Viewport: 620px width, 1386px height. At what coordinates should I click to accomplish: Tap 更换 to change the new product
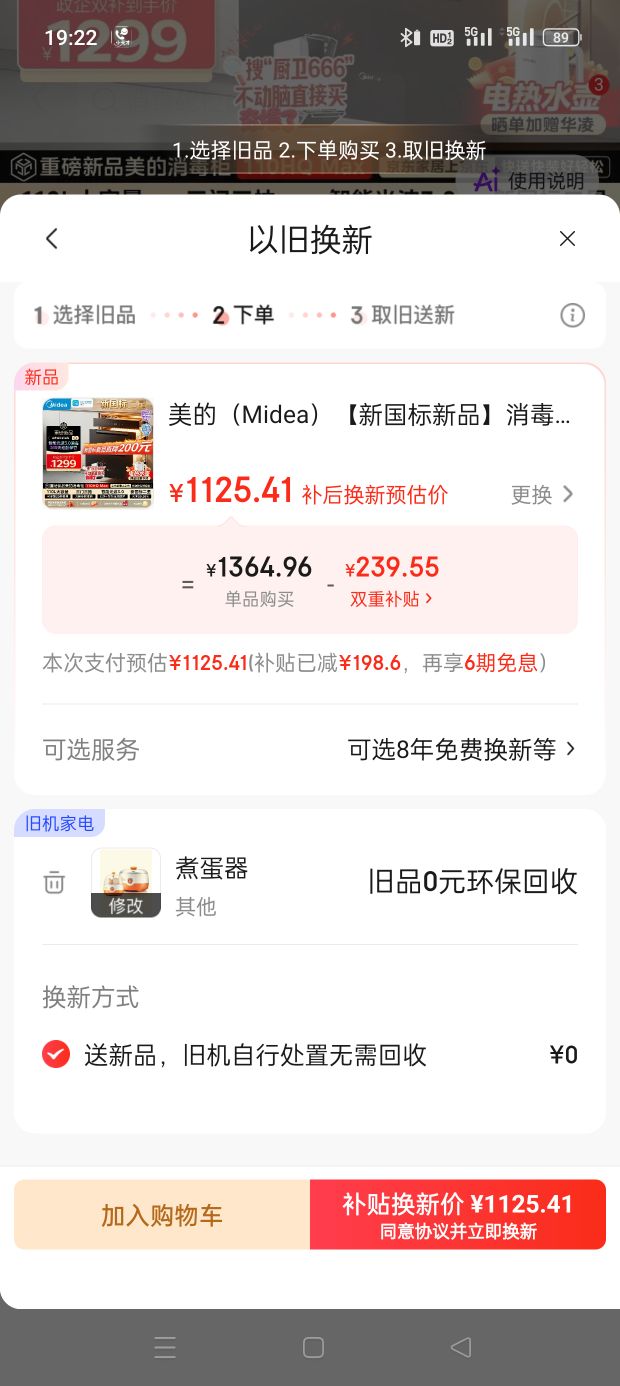click(x=543, y=494)
